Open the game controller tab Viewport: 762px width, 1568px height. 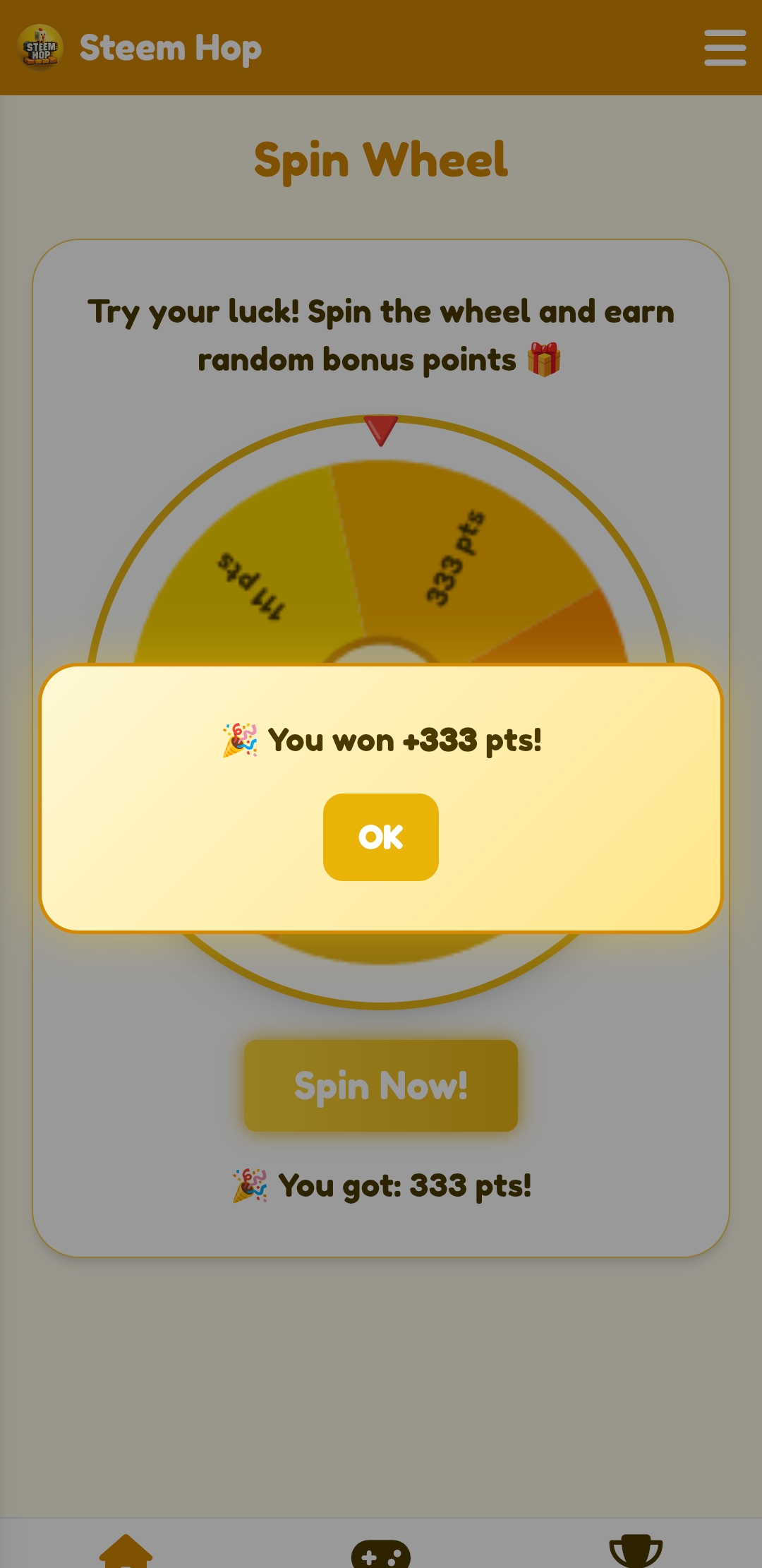(x=381, y=1554)
